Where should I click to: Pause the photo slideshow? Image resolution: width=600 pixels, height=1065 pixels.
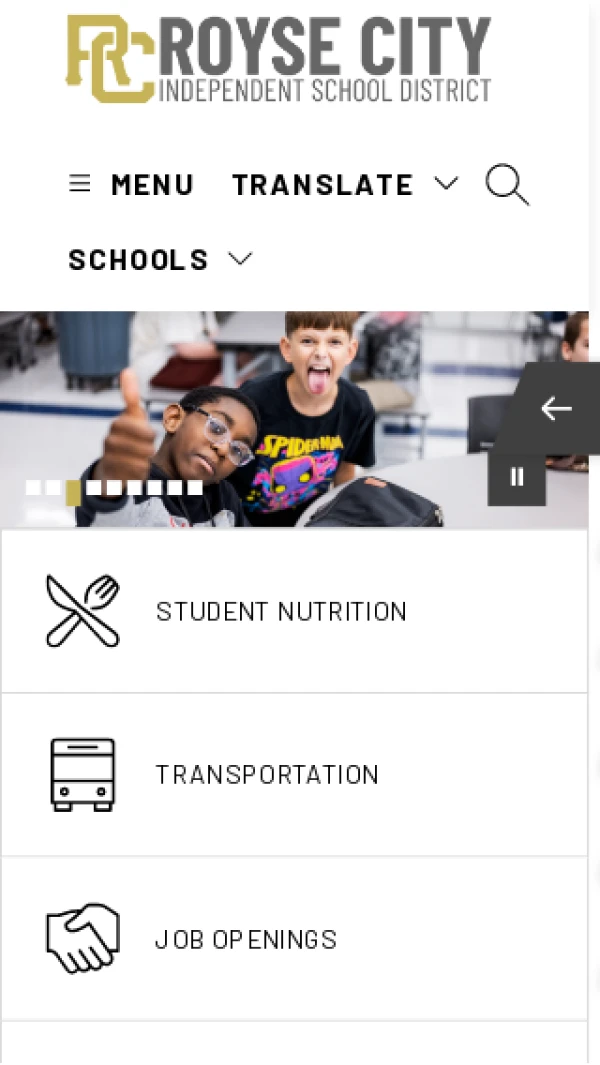pyautogui.click(x=516, y=478)
